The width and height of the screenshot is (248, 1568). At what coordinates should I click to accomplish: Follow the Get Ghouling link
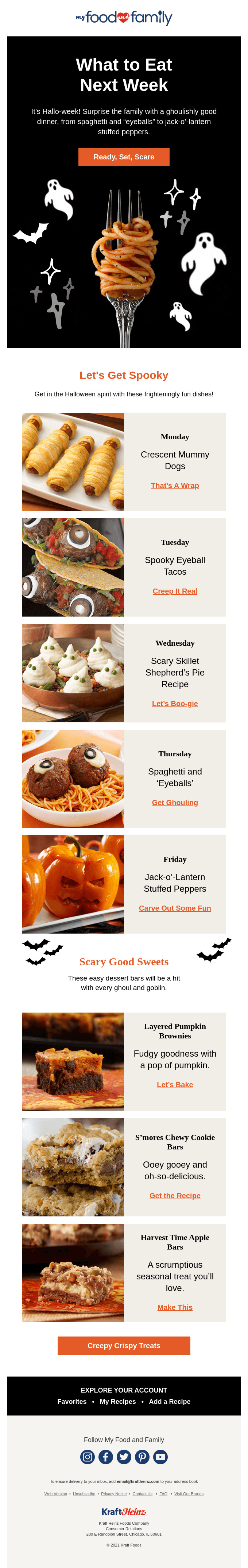(175, 802)
